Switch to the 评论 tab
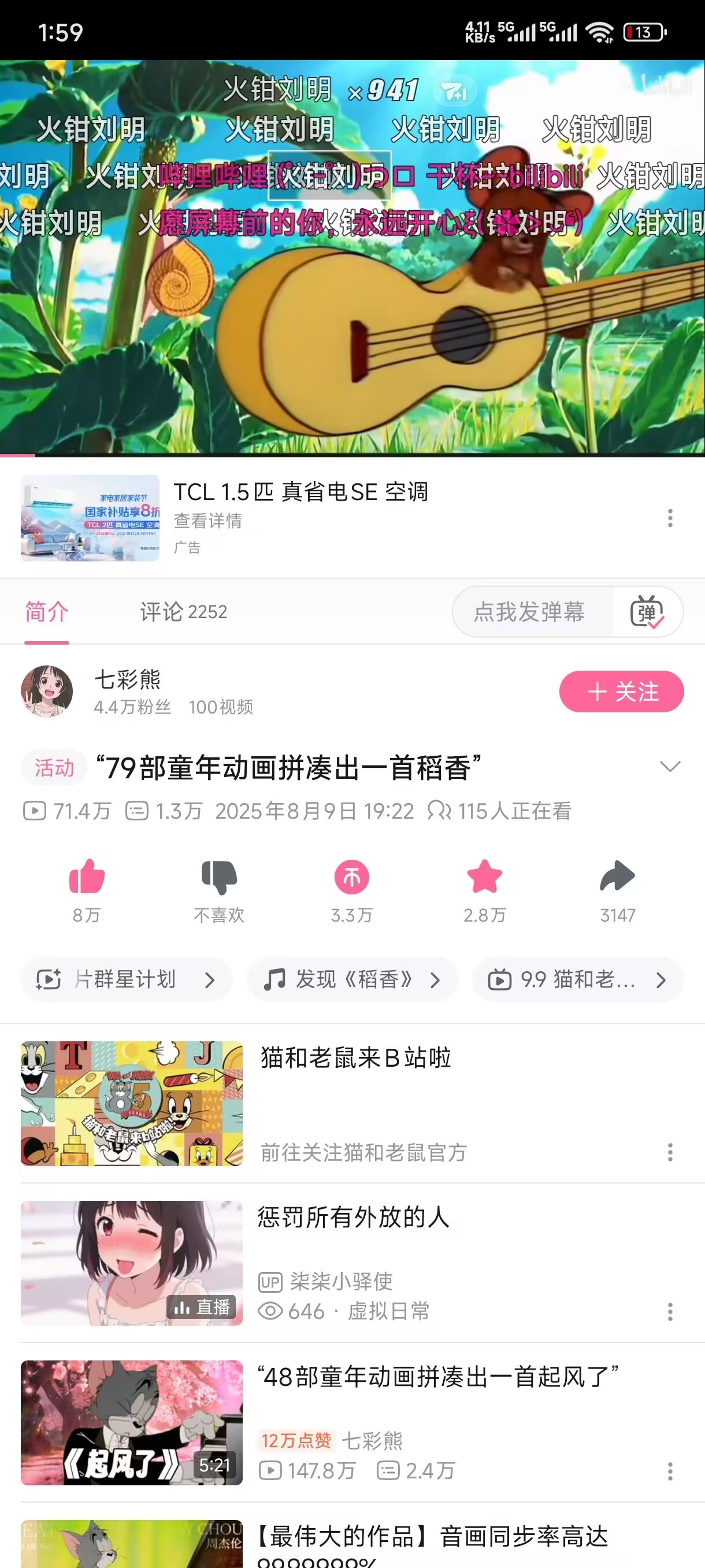 183,612
